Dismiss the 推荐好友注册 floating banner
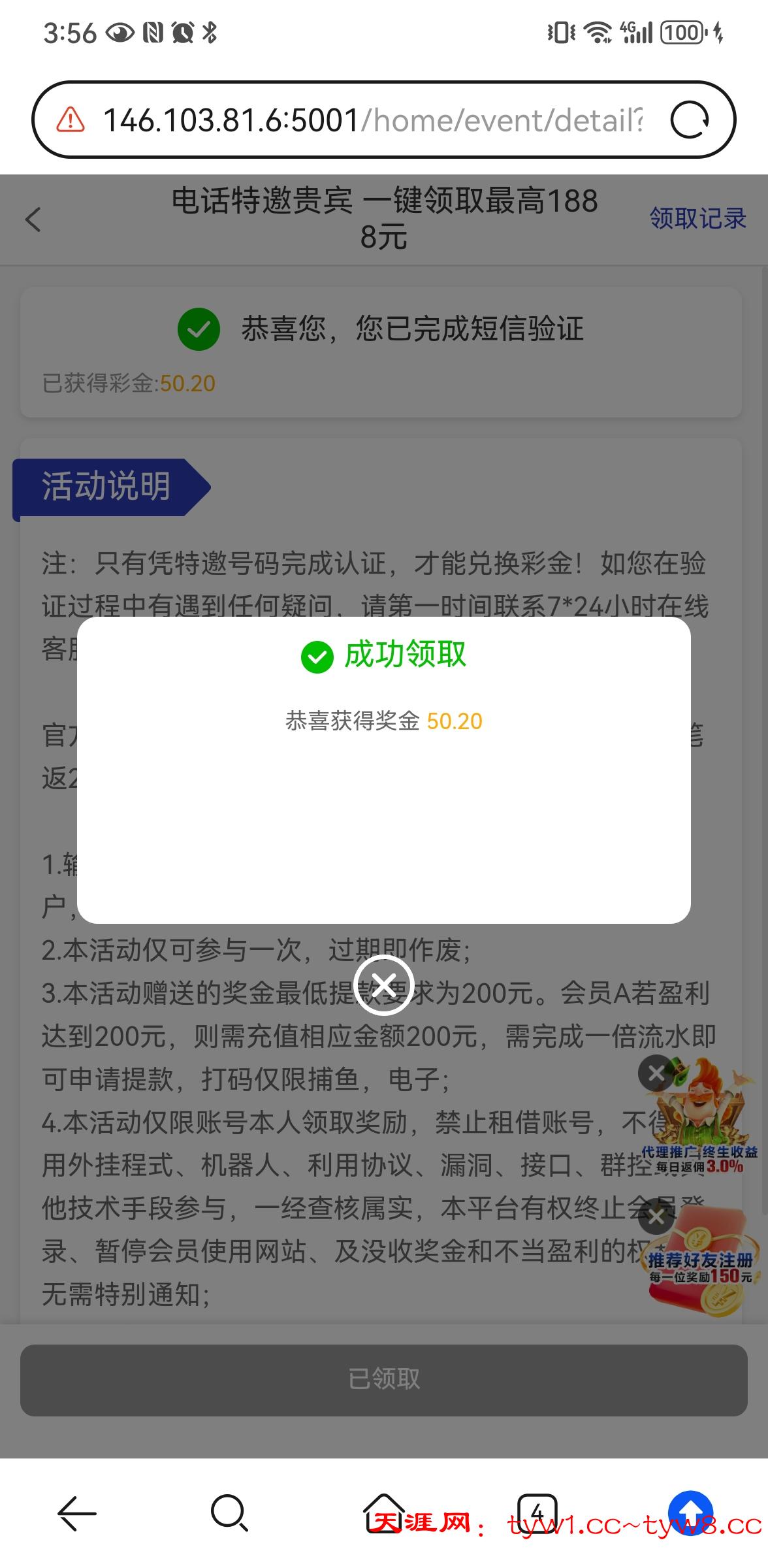The image size is (768, 1568). tap(656, 1217)
